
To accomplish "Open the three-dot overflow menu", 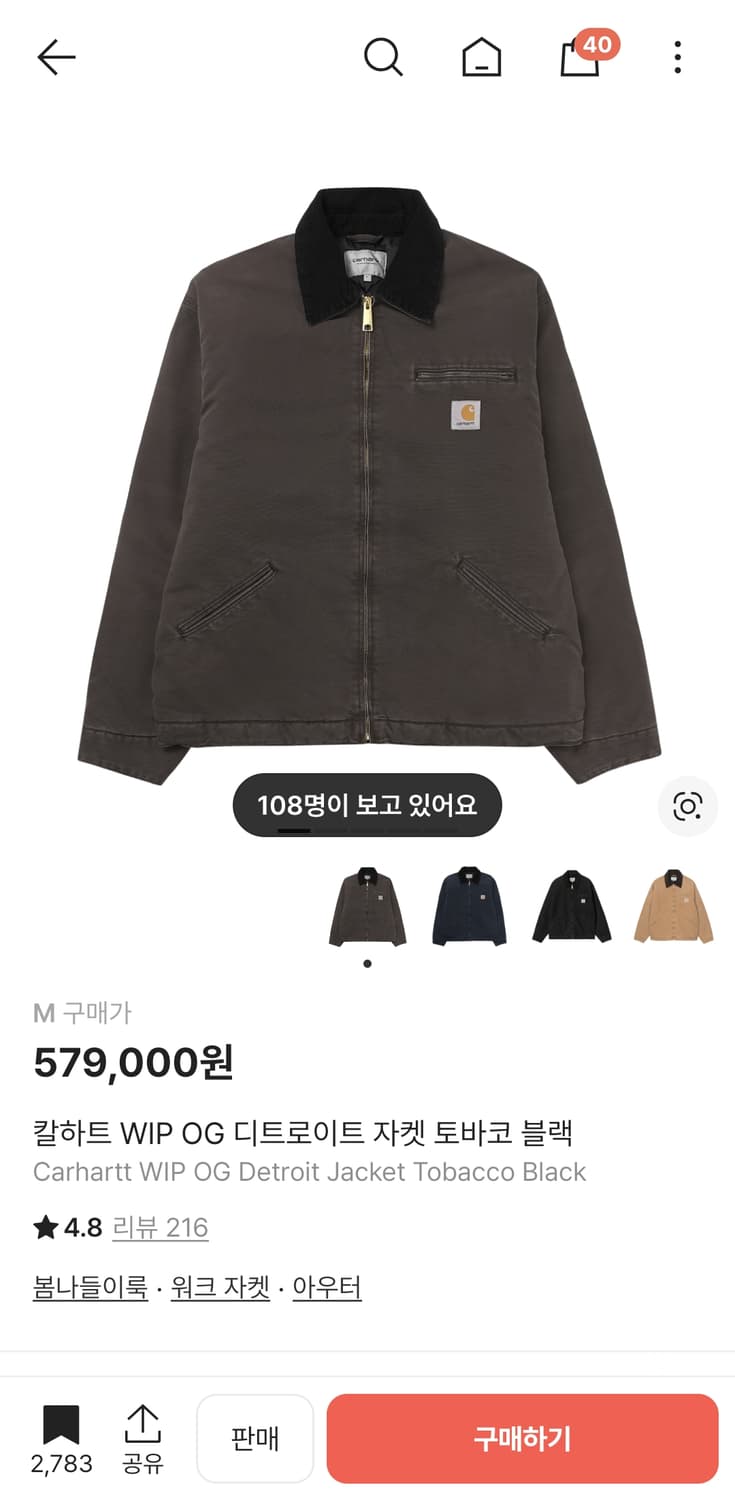I will tap(677, 57).
